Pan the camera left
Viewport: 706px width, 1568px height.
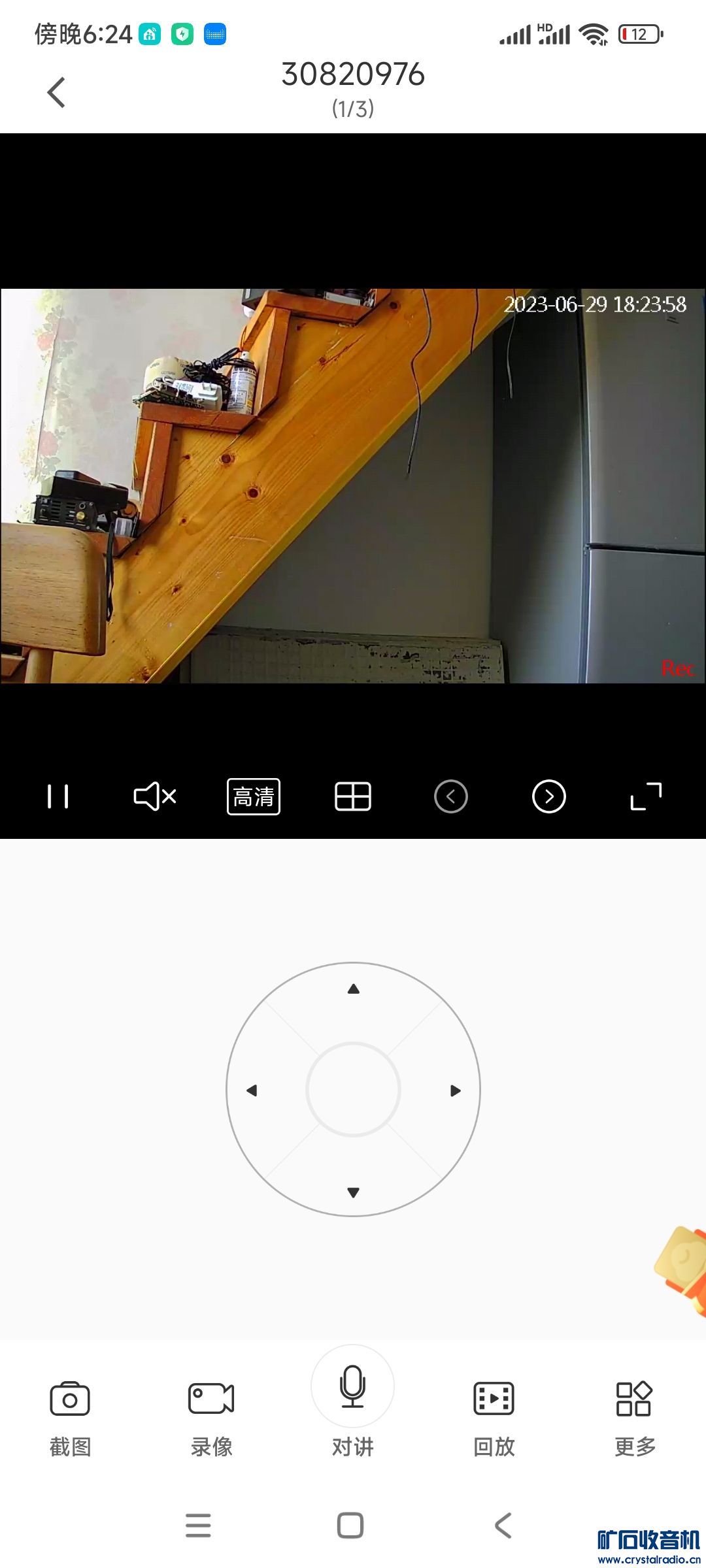click(252, 1090)
